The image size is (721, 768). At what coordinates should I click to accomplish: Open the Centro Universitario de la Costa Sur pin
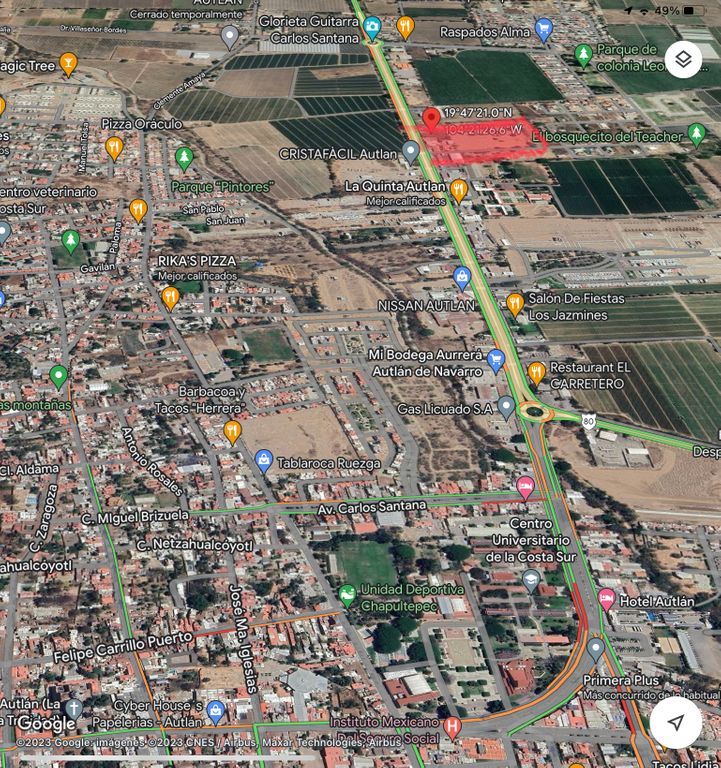point(531,581)
